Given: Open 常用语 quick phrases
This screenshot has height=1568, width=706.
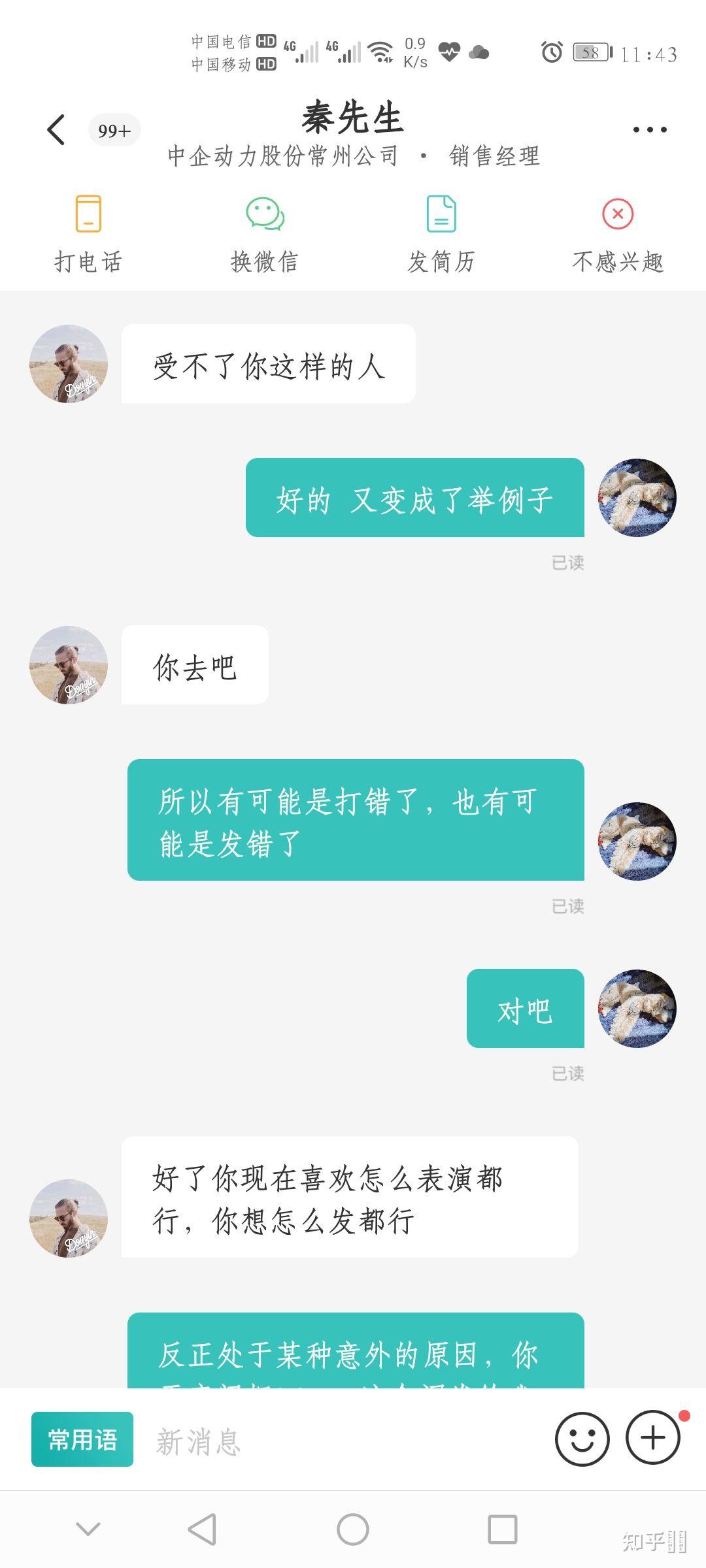Looking at the screenshot, I should 82,1439.
